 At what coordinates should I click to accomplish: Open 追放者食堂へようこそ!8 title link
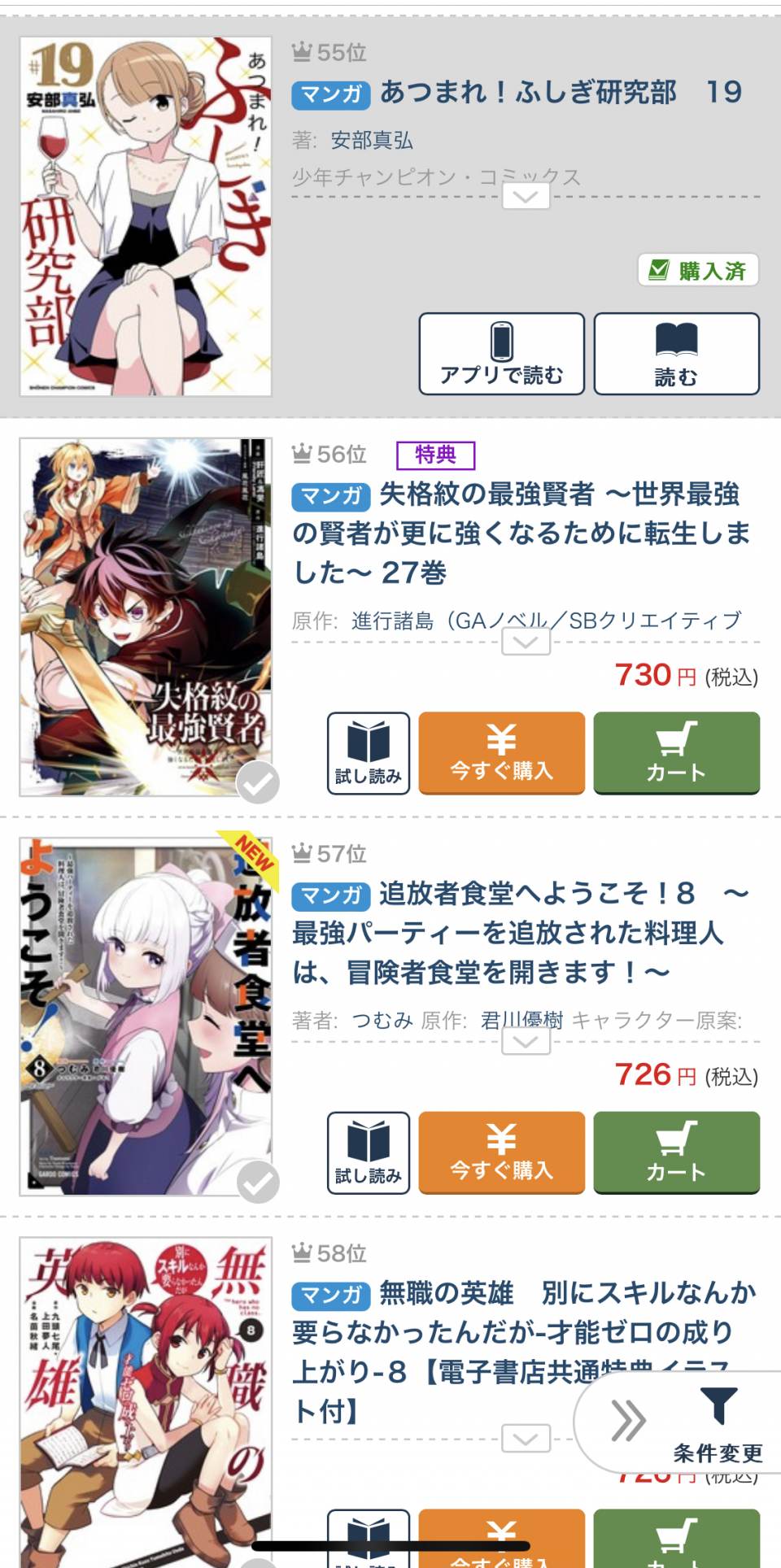(521, 932)
